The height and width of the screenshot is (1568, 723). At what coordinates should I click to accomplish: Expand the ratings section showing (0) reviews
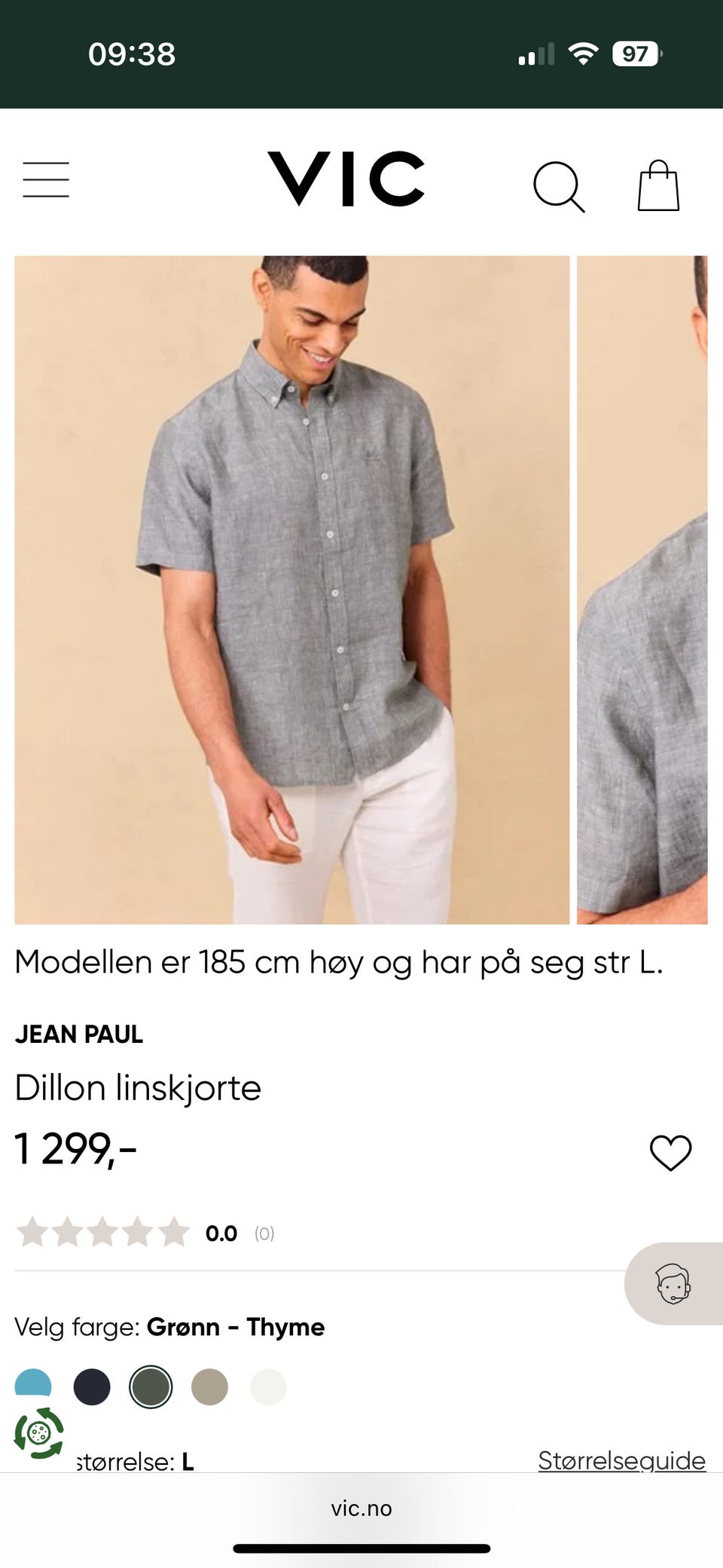coord(264,1233)
